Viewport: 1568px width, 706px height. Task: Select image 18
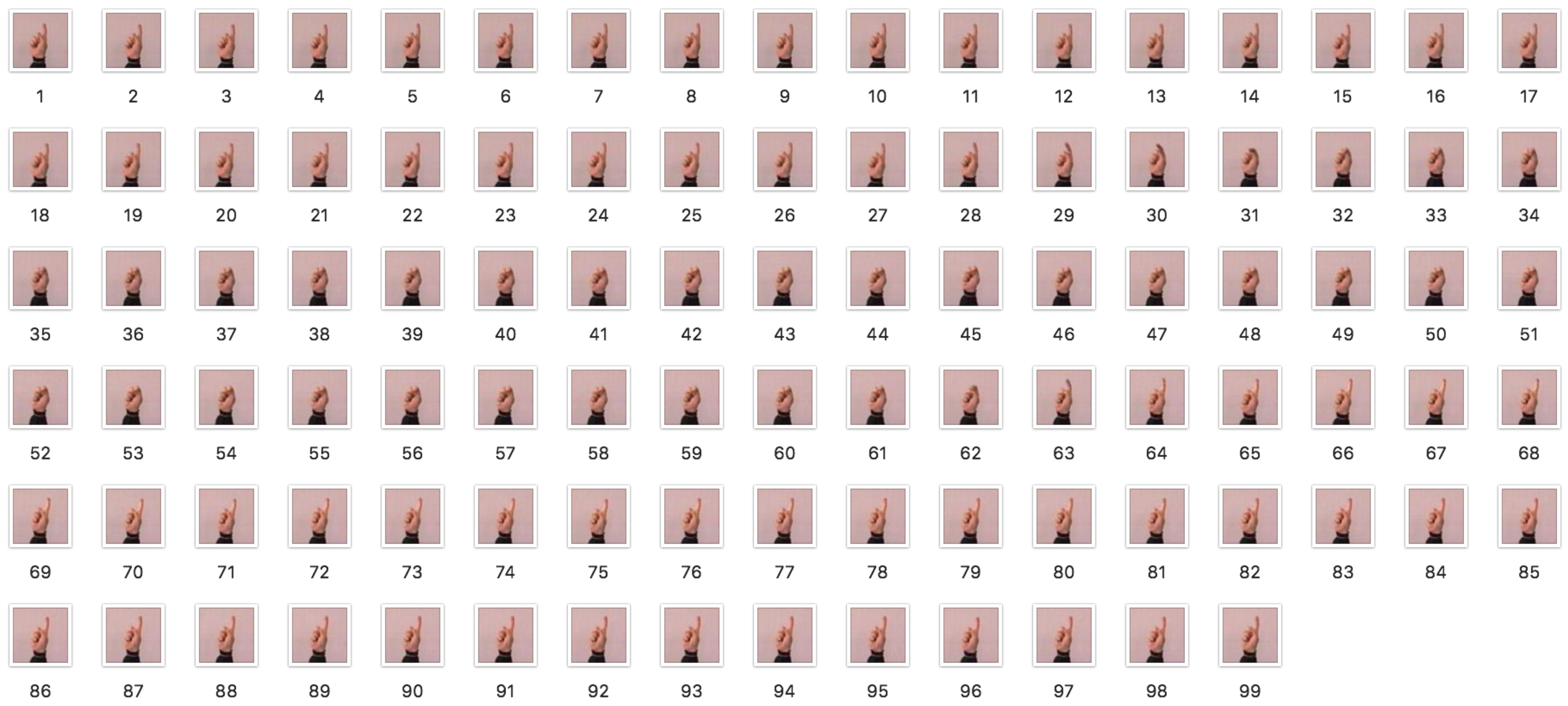coord(40,160)
